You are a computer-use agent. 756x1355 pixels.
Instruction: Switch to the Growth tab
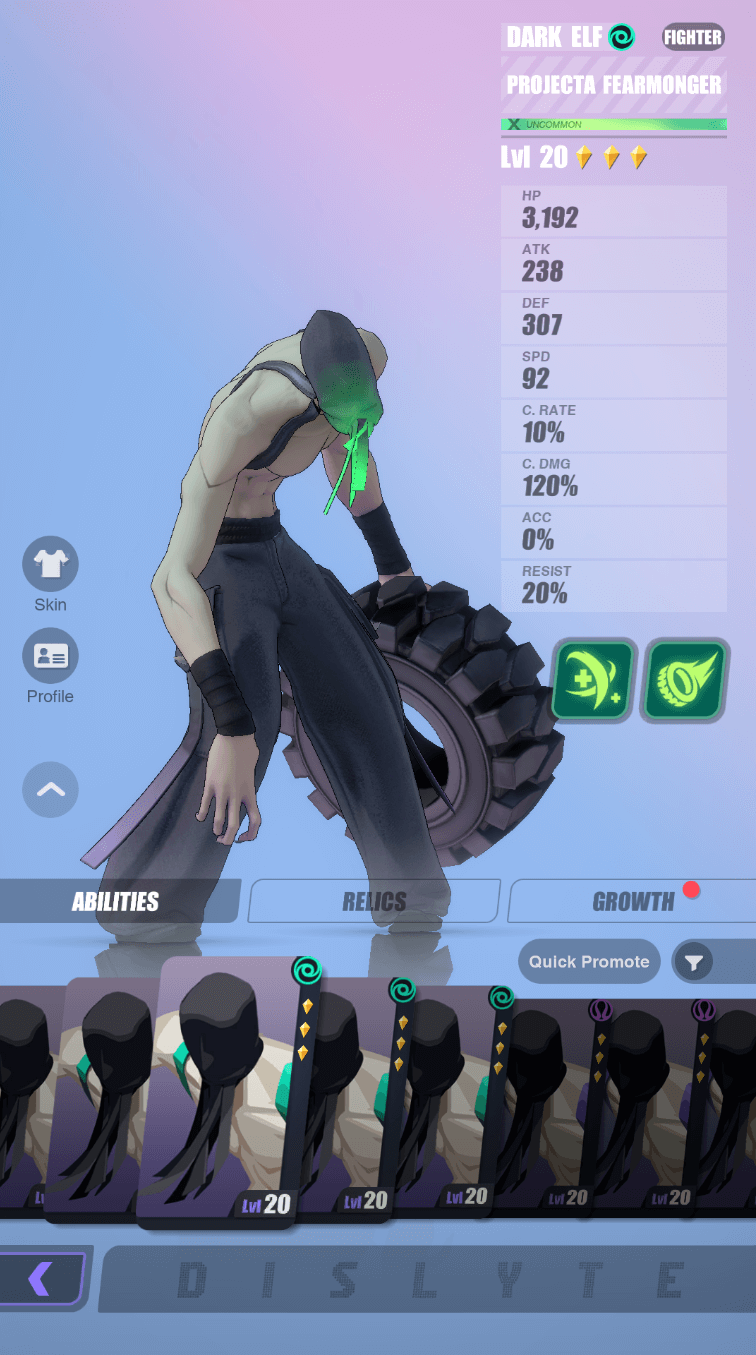pyautogui.click(x=632, y=901)
